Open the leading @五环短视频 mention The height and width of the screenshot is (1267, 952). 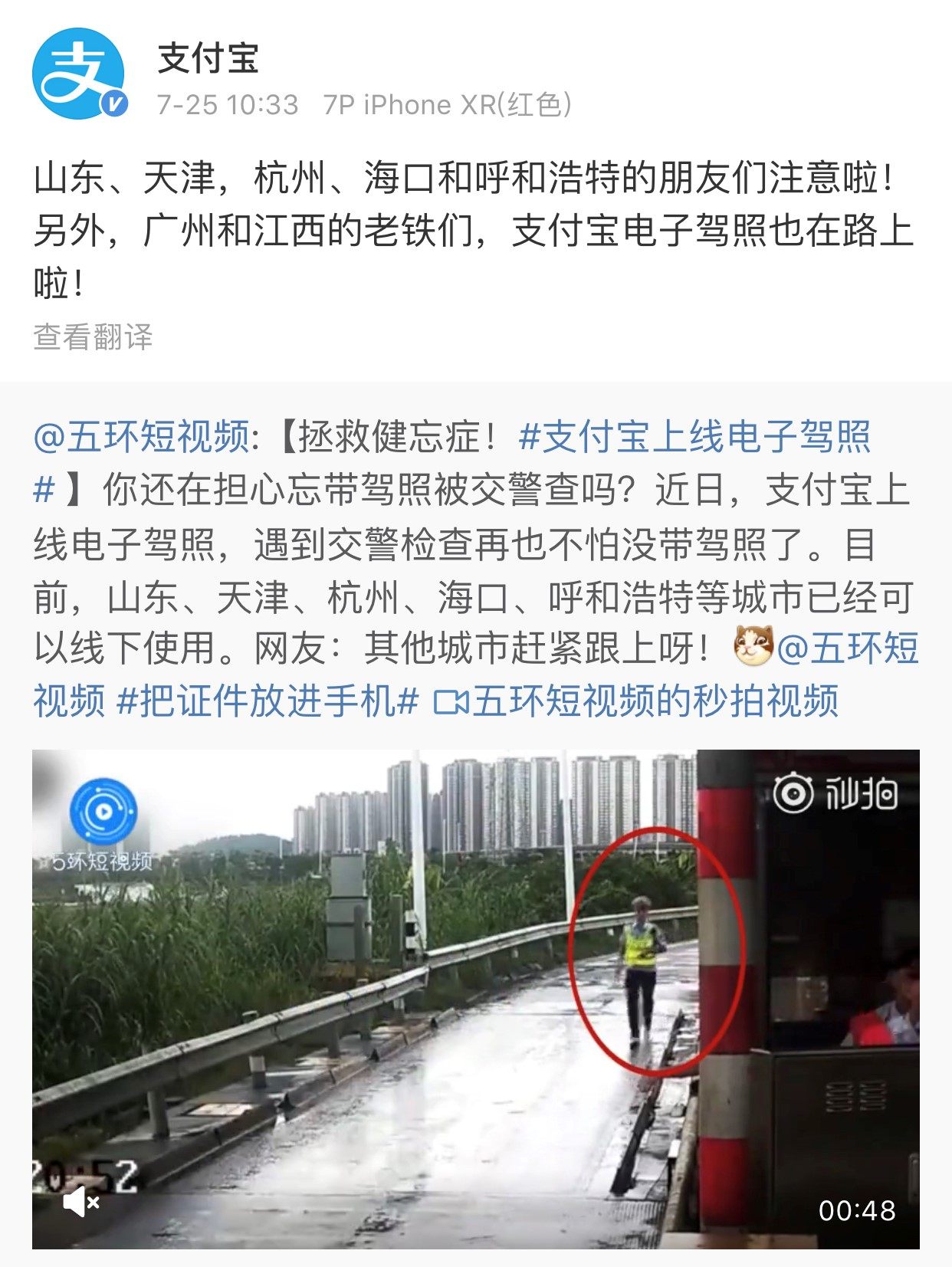tap(141, 438)
